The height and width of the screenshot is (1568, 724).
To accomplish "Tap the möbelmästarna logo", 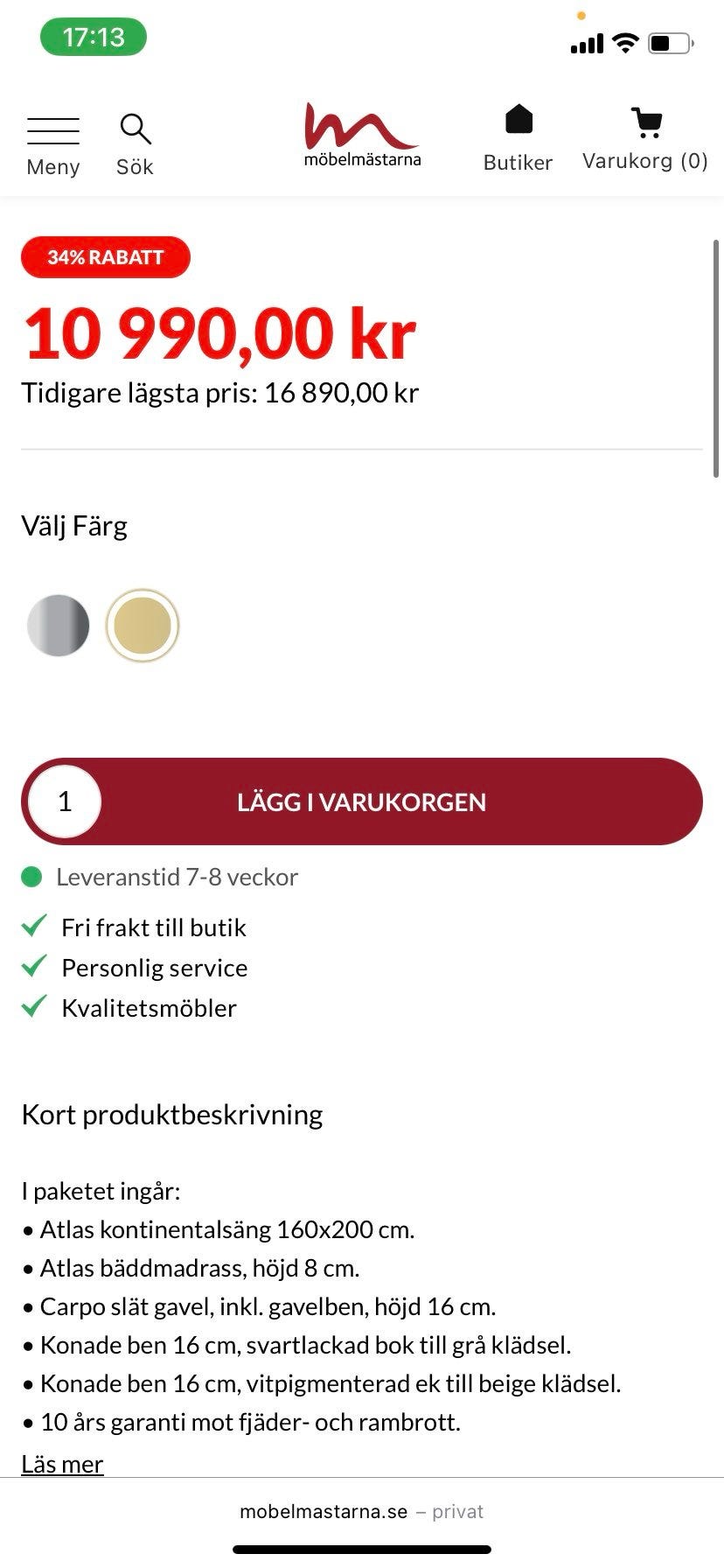I will (361, 131).
